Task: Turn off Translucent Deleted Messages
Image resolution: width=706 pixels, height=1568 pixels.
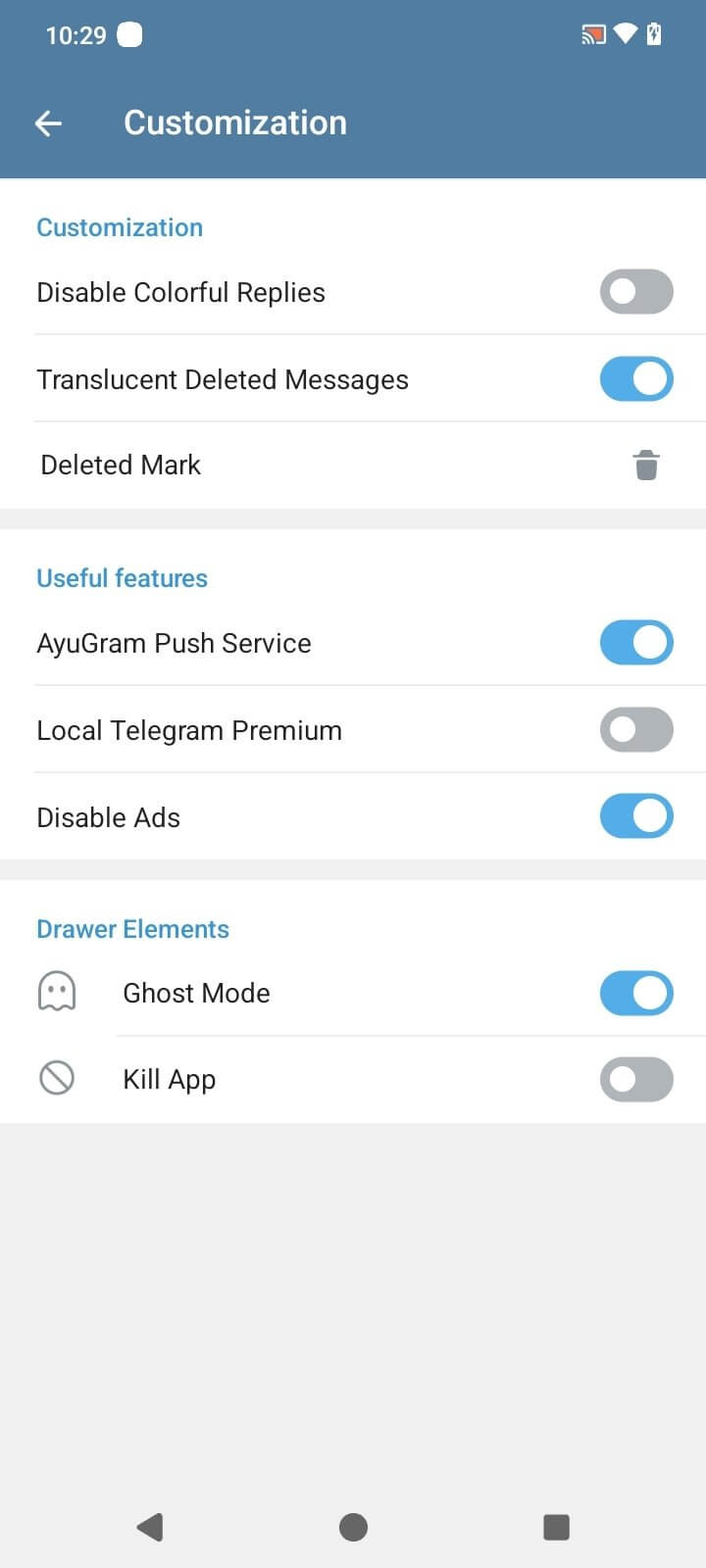Action: point(636,378)
